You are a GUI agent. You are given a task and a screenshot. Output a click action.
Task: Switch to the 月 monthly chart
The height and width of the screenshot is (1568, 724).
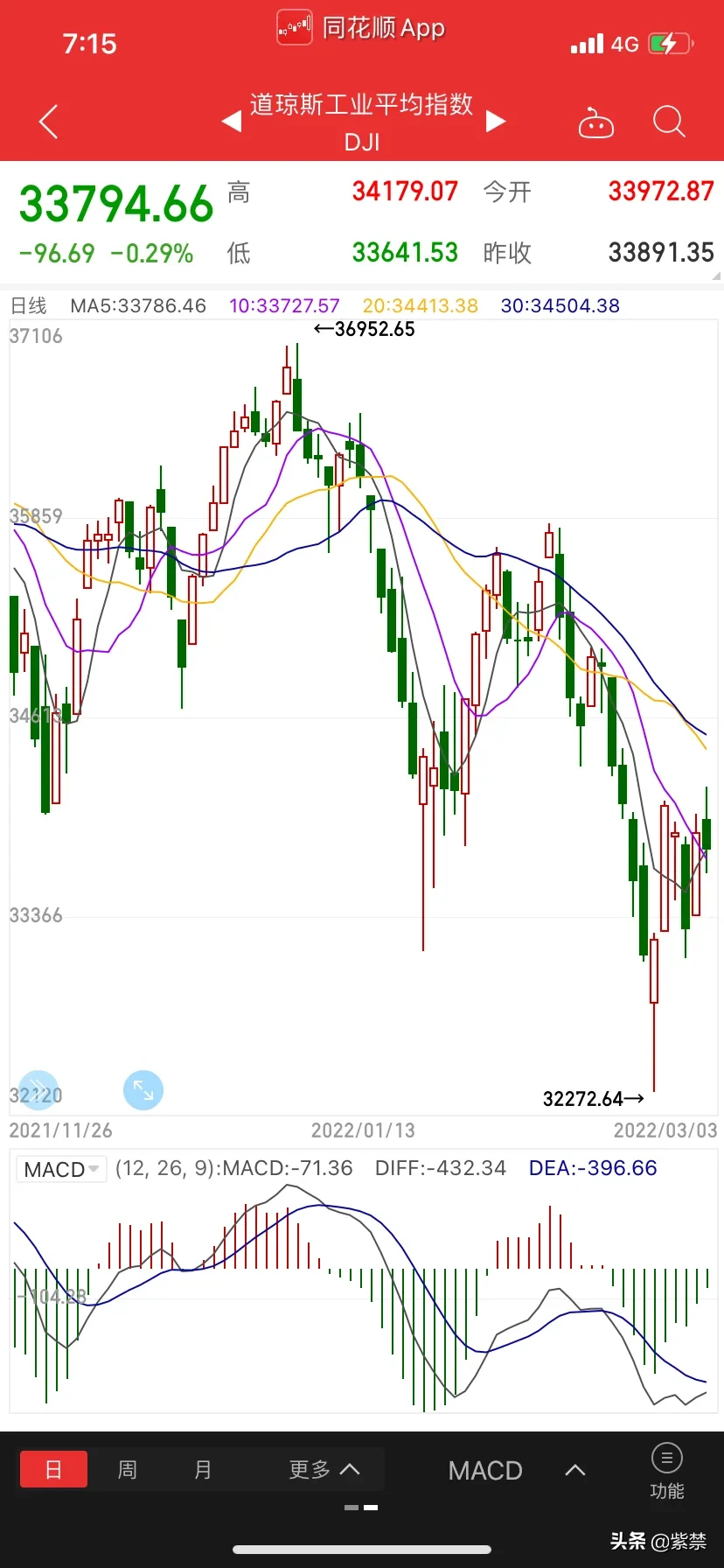click(203, 1469)
